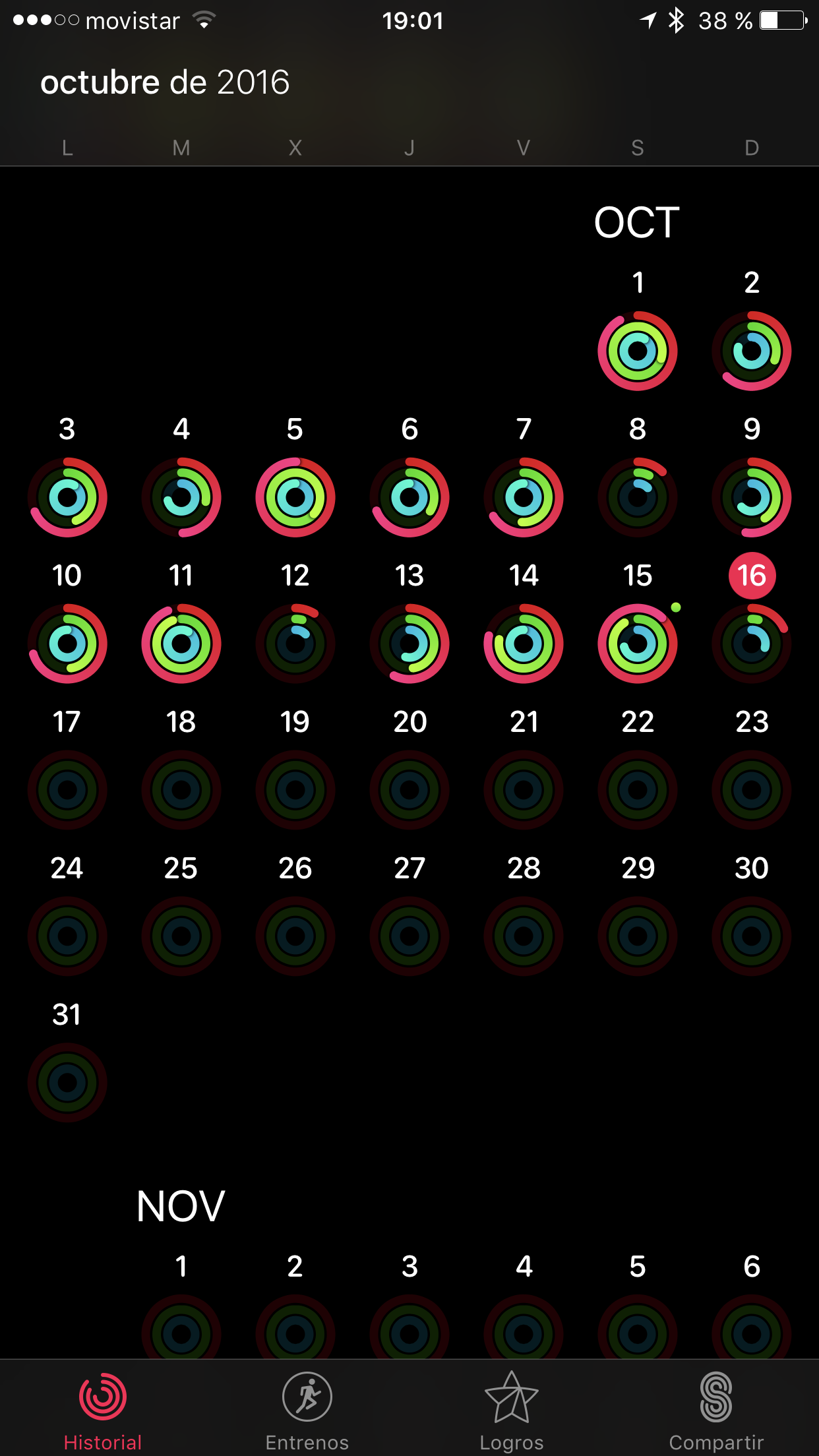Show activity for October 8
Screen dimensions: 819x1456
click(638, 497)
